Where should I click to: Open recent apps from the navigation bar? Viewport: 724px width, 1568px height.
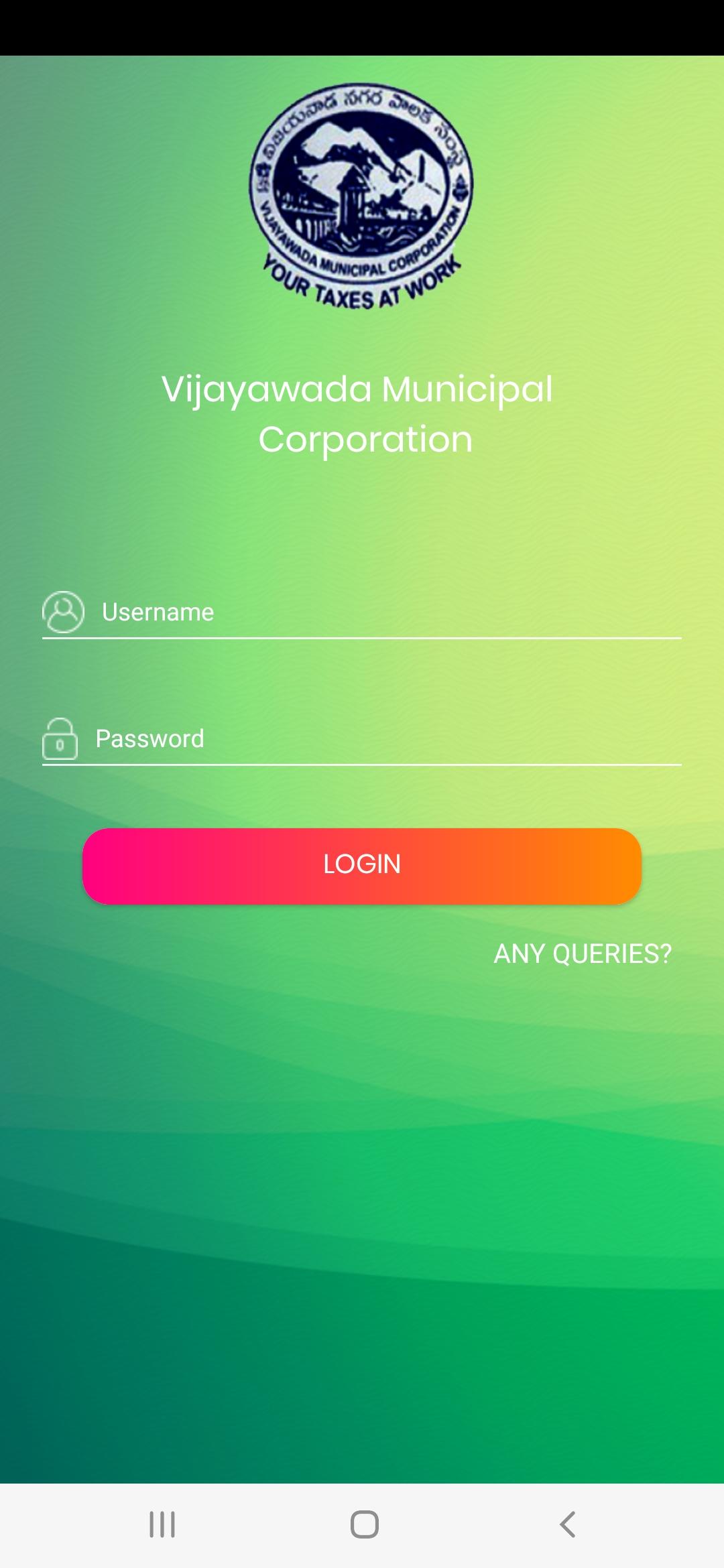coord(162,1524)
